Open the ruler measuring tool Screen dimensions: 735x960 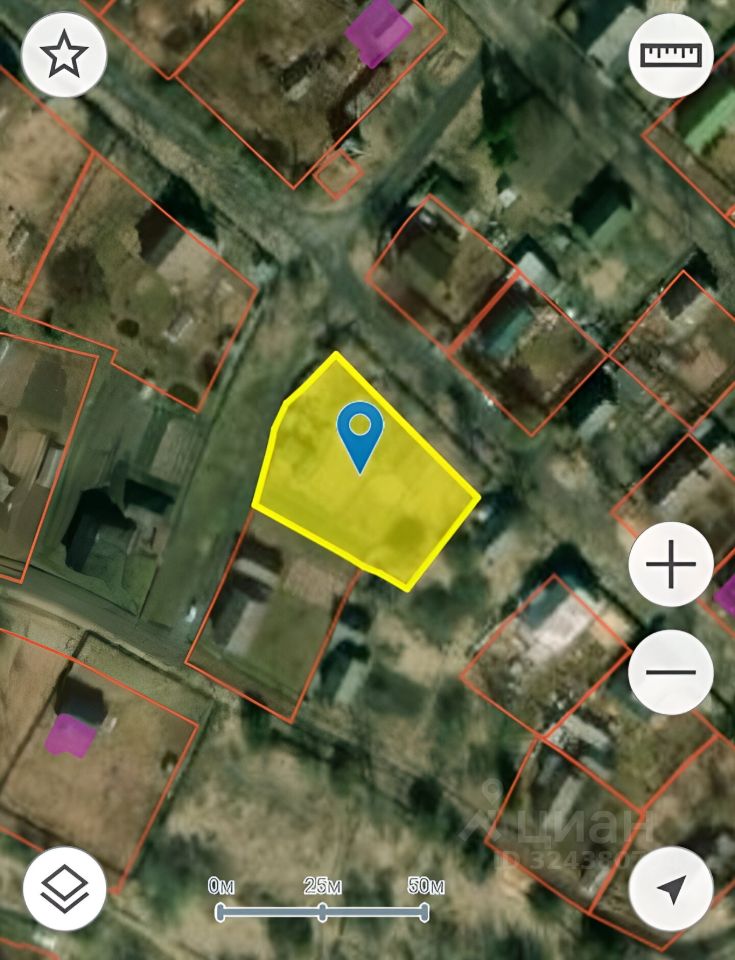pyautogui.click(x=671, y=56)
